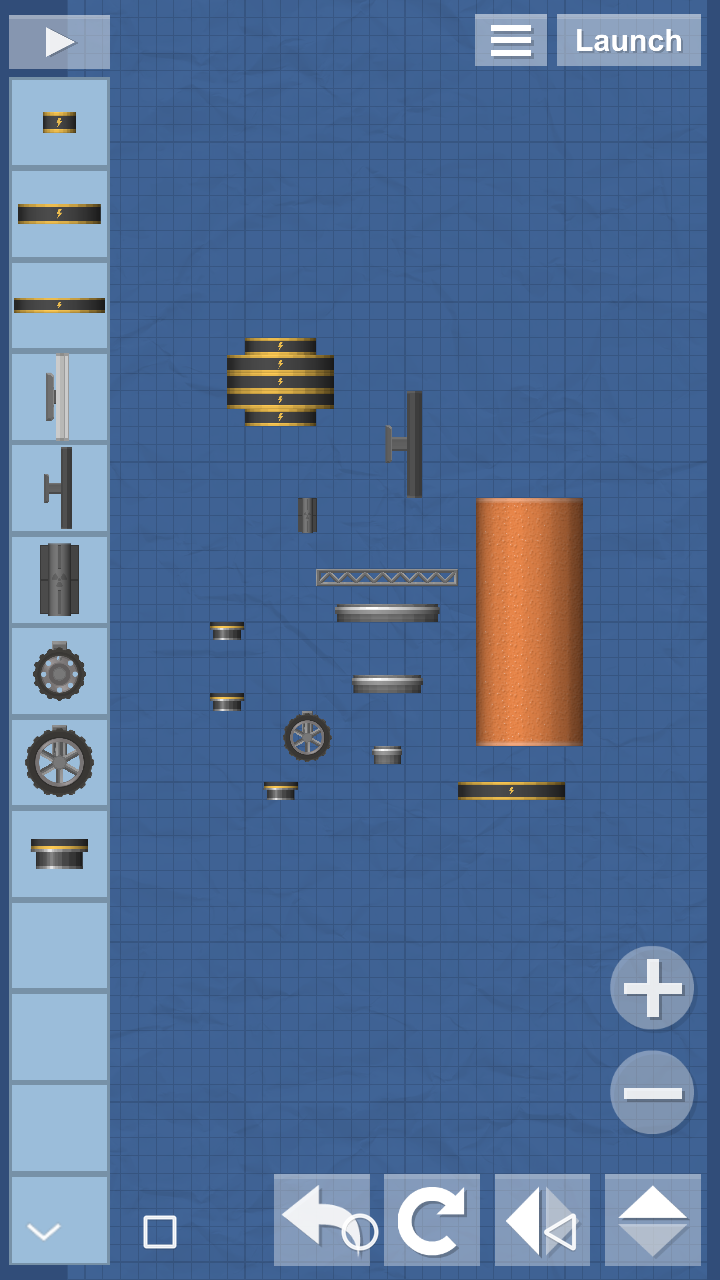Select the smallest battery part in the palette

59,122
